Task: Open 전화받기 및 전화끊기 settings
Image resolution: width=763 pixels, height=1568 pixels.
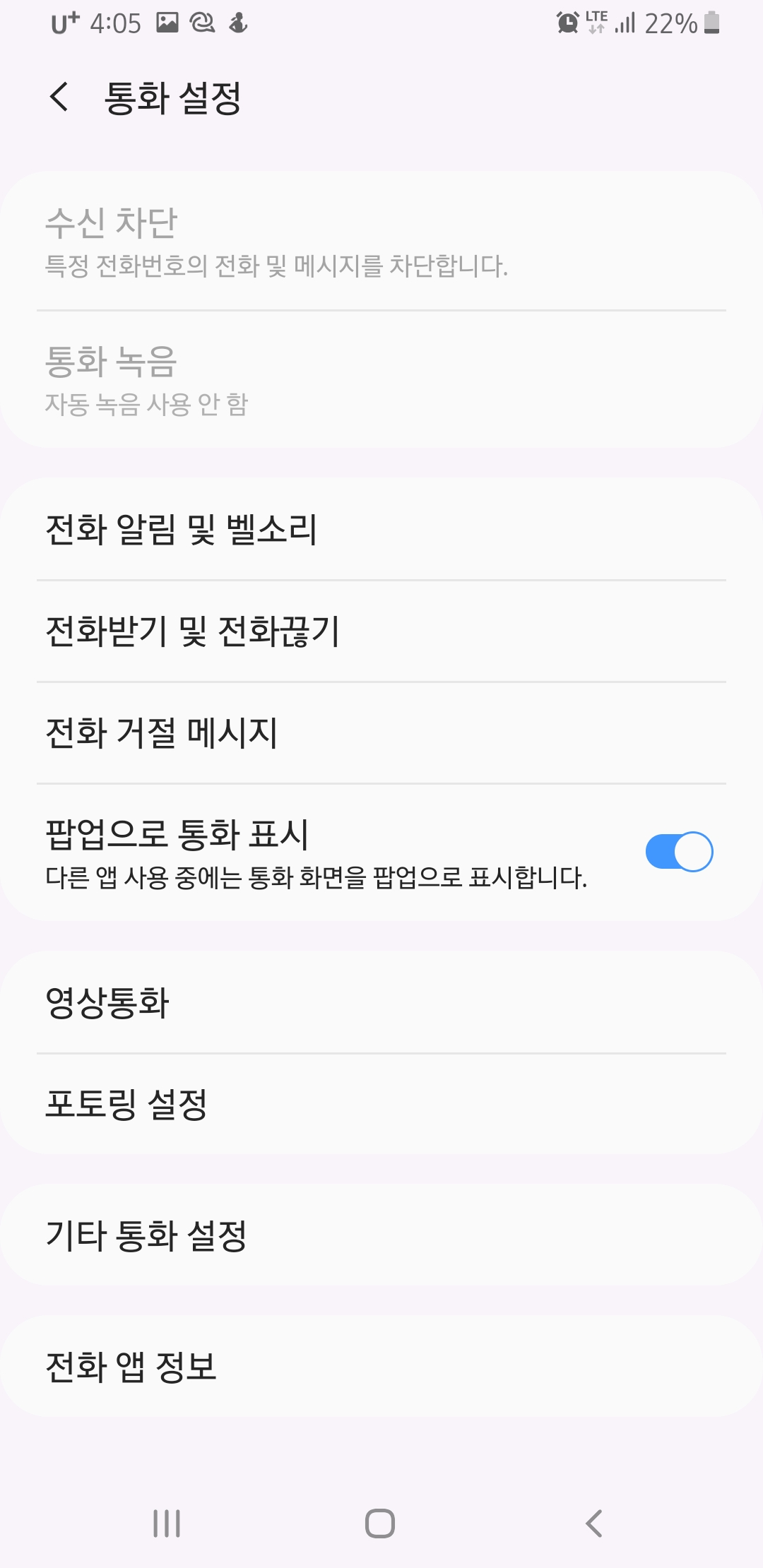Action: point(381,631)
